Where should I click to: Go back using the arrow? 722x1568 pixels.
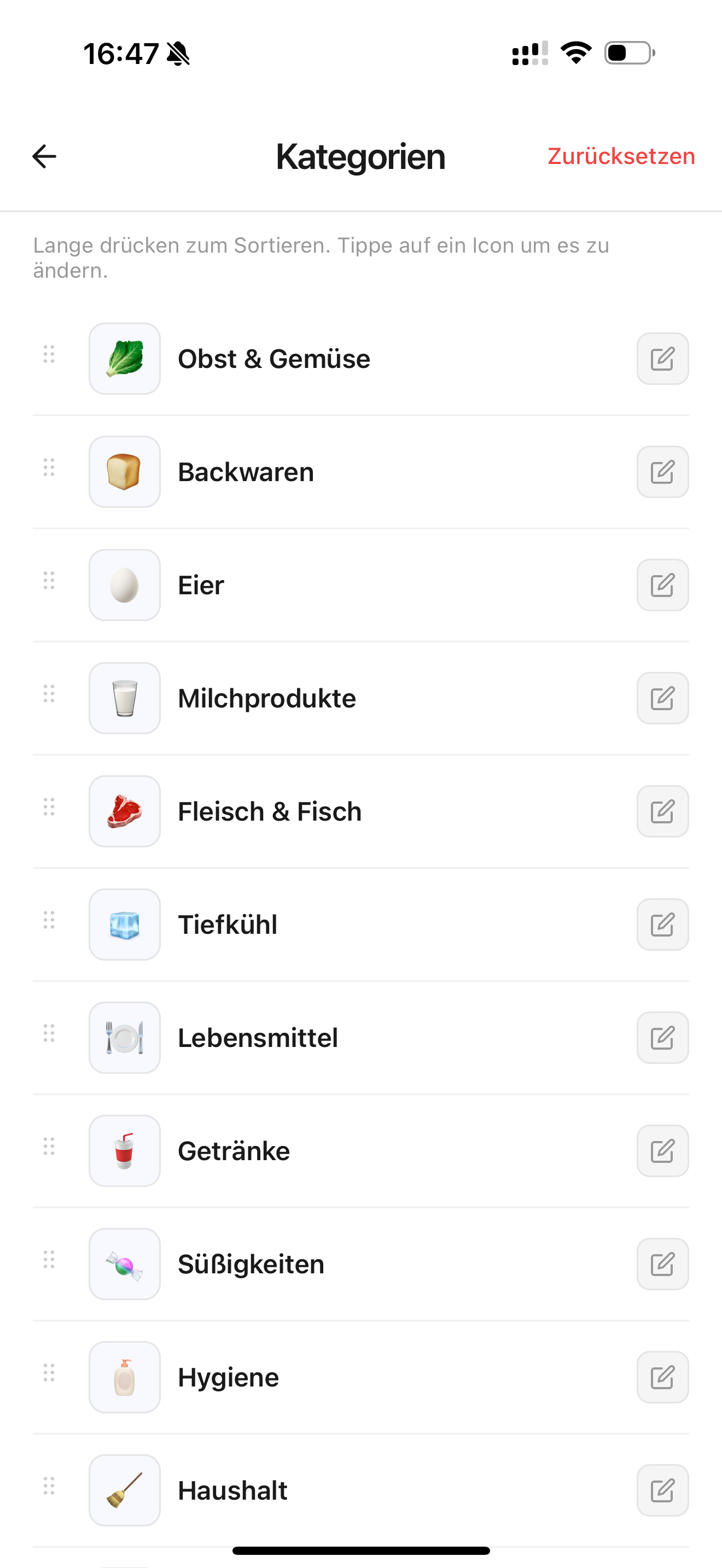coord(43,156)
